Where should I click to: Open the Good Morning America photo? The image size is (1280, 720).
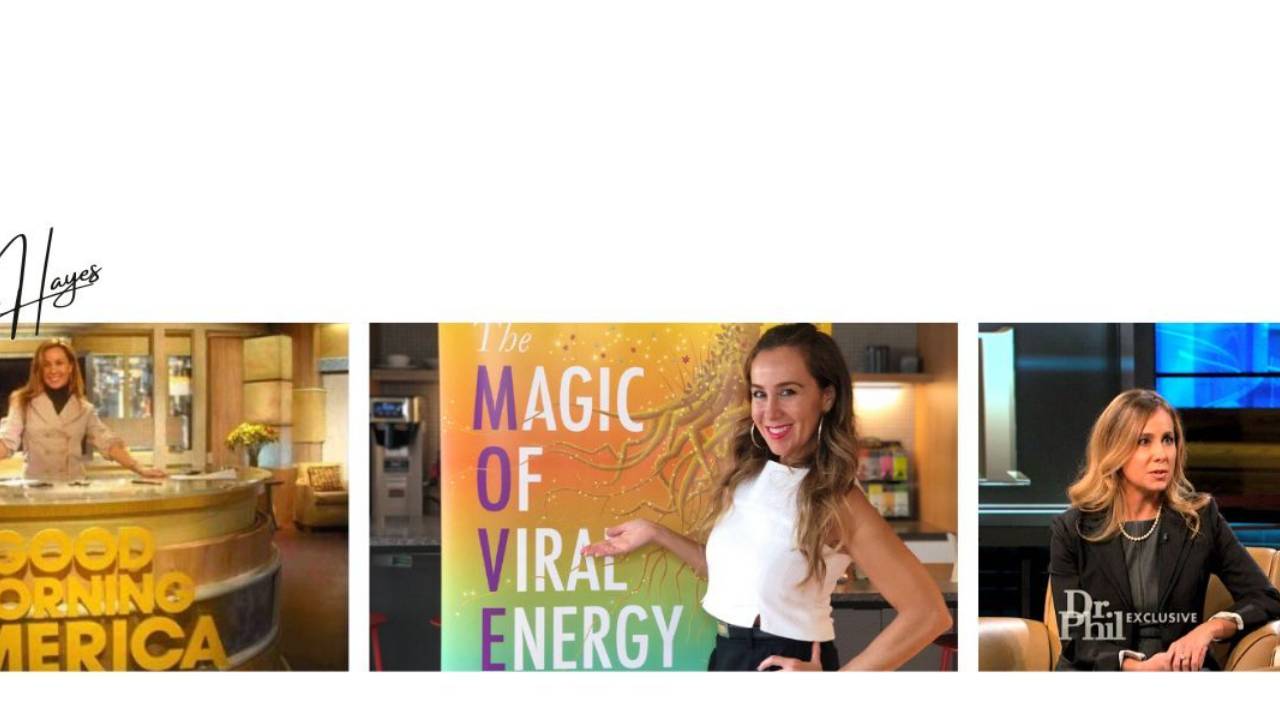pyautogui.click(x=174, y=496)
